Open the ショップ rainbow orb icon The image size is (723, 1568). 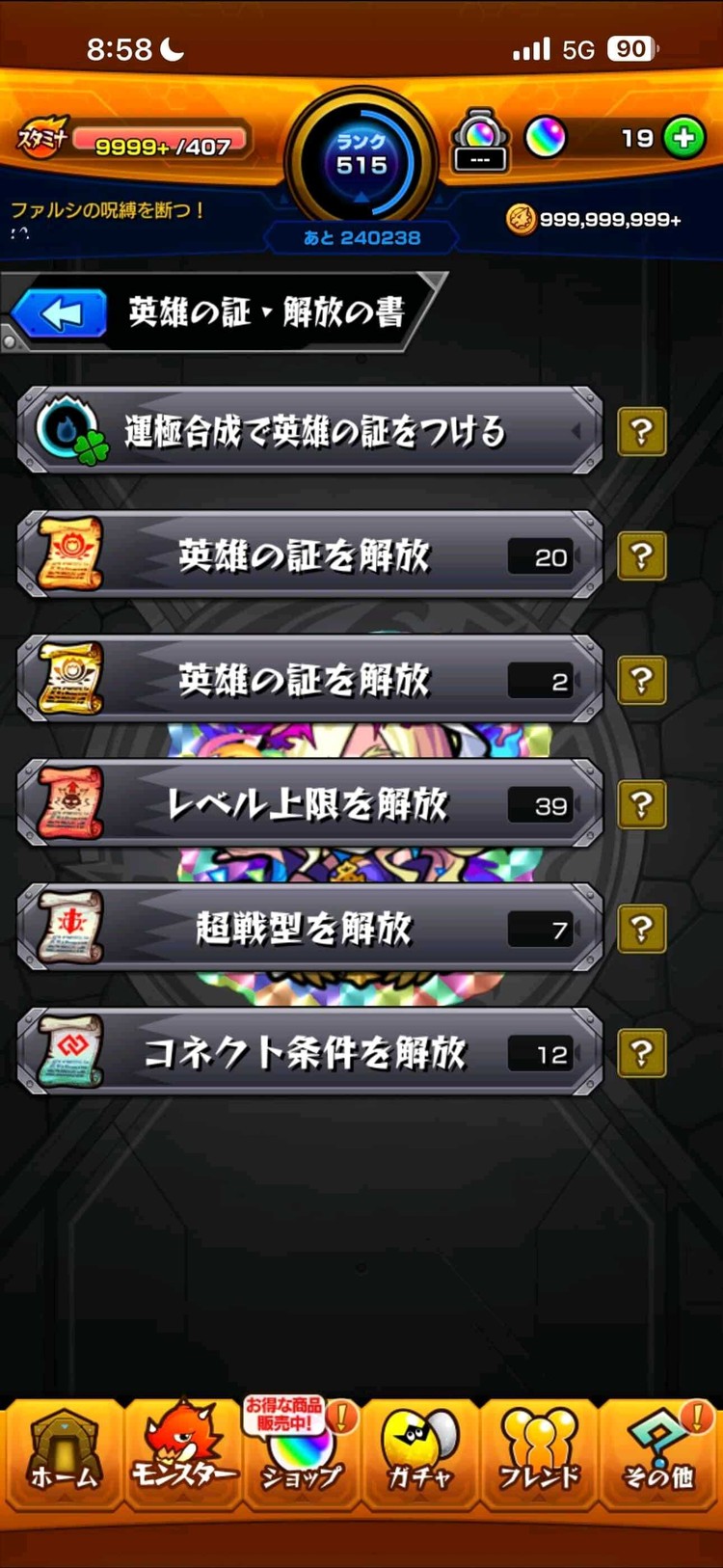coord(301,1451)
